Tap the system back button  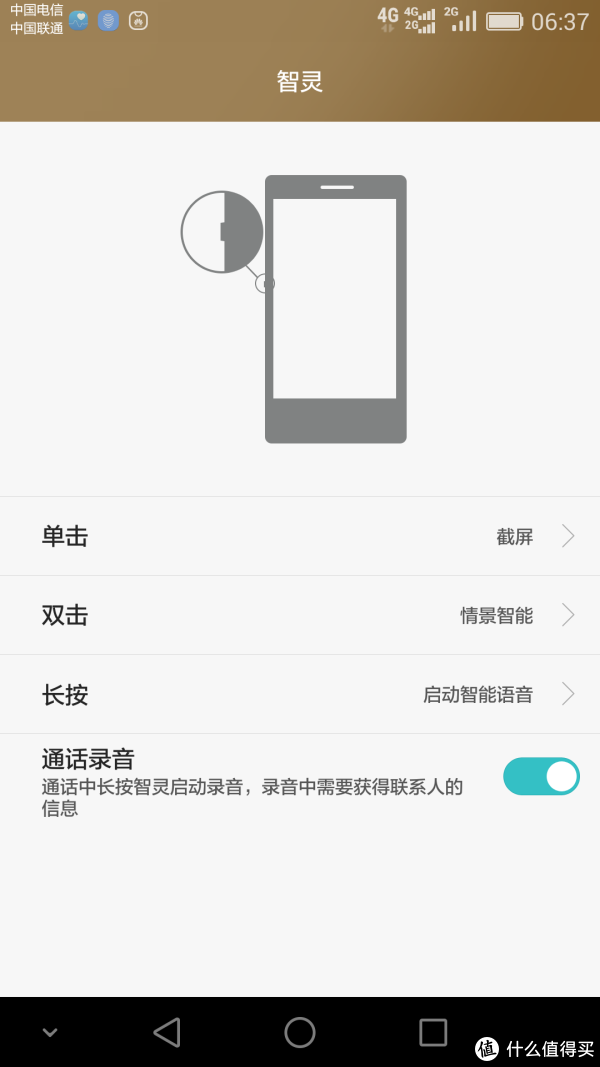(167, 1032)
